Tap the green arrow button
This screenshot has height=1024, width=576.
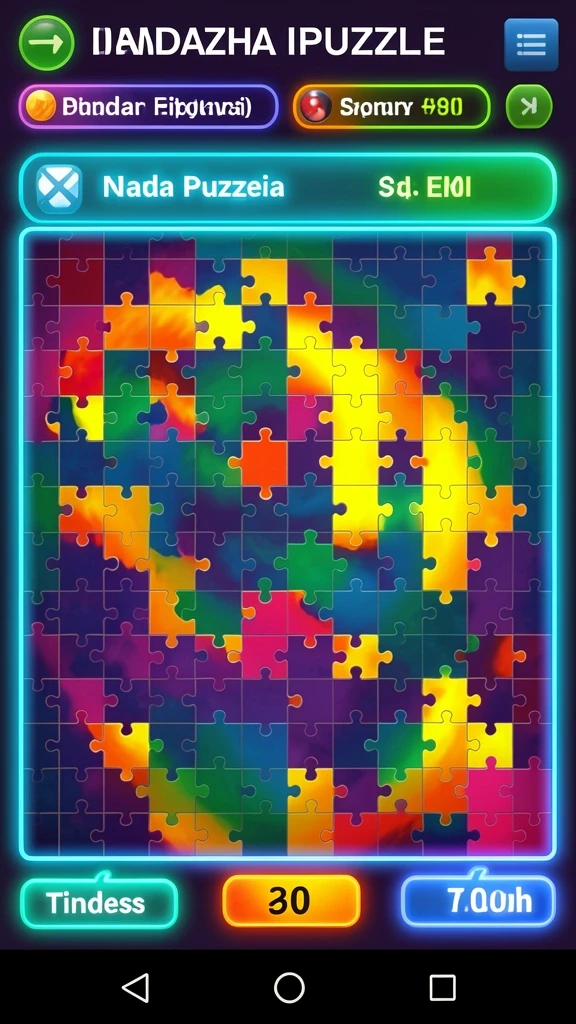[x=46, y=43]
